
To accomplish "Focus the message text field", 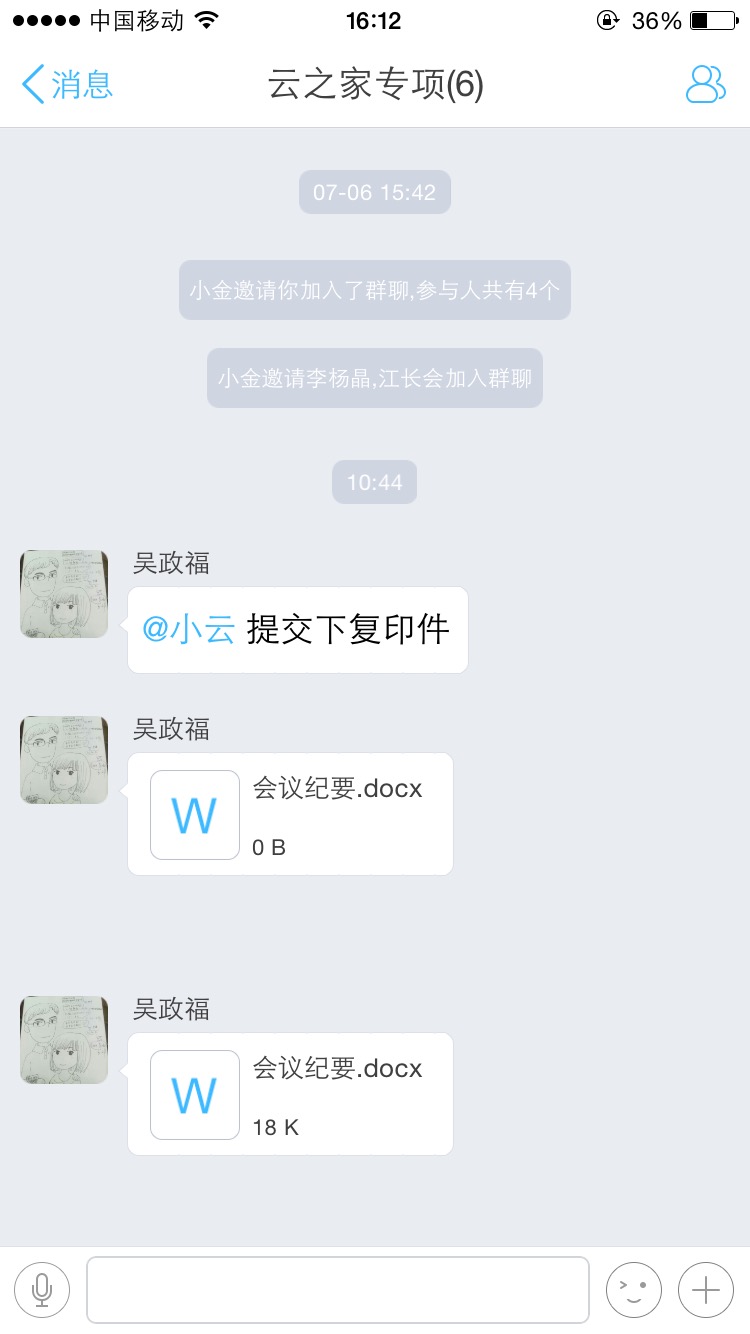I will pos(337,1290).
